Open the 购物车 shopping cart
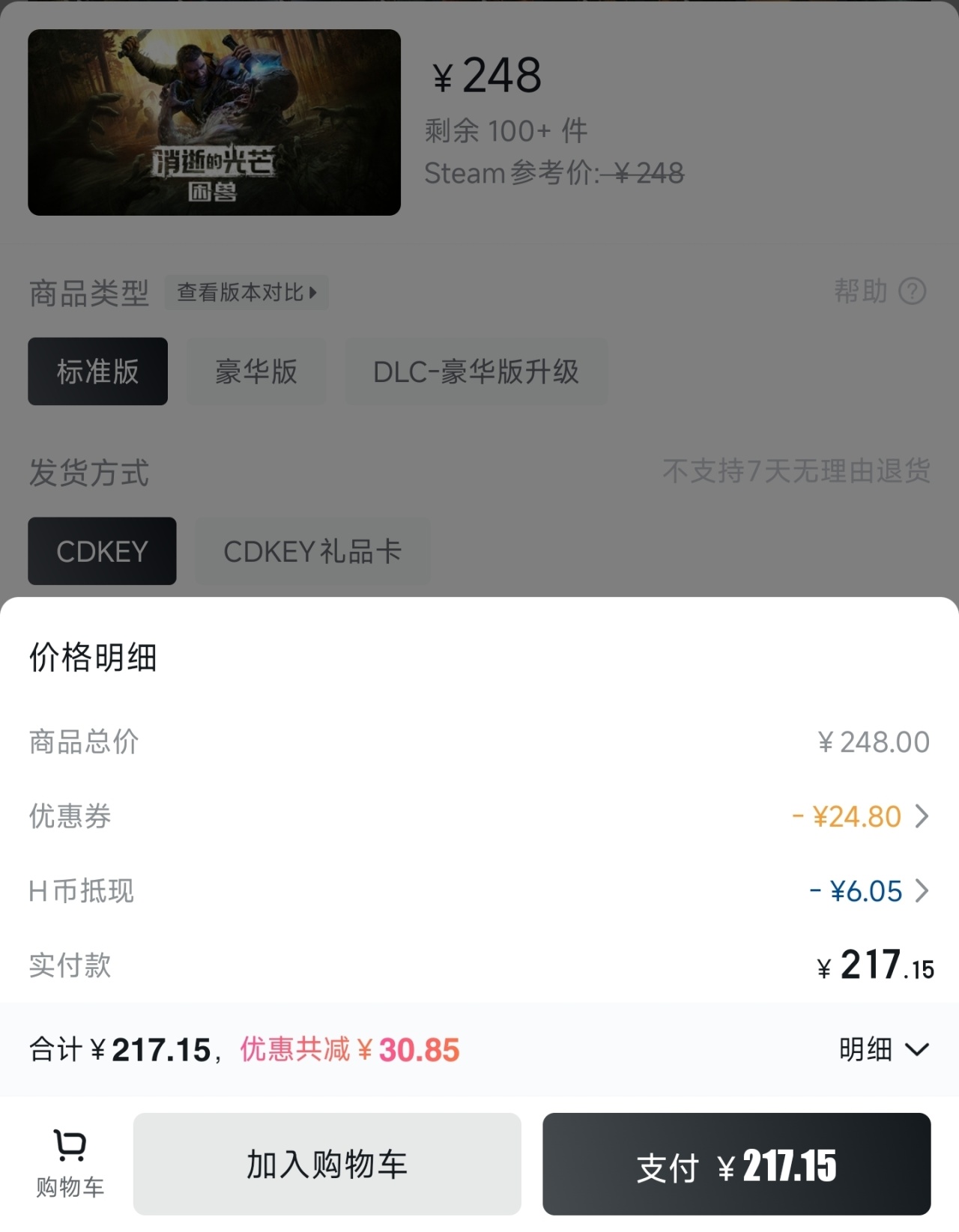This screenshot has height=1232, width=959. (x=70, y=1164)
